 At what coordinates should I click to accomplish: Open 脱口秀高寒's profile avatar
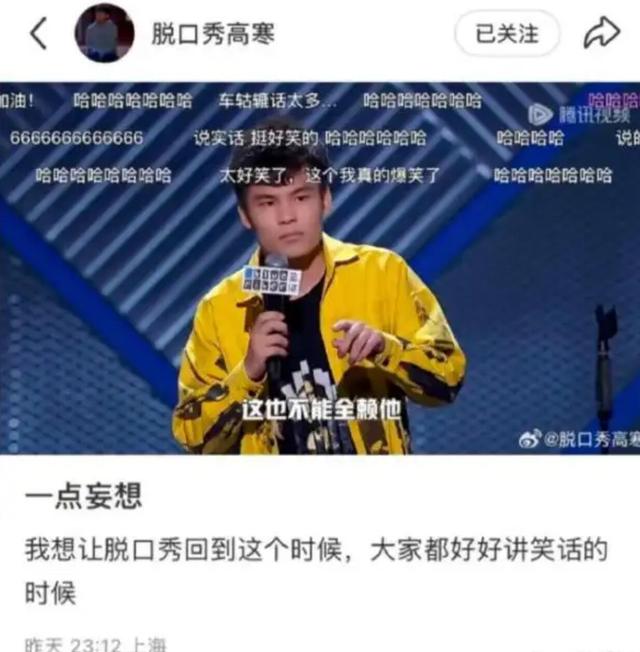point(104,34)
